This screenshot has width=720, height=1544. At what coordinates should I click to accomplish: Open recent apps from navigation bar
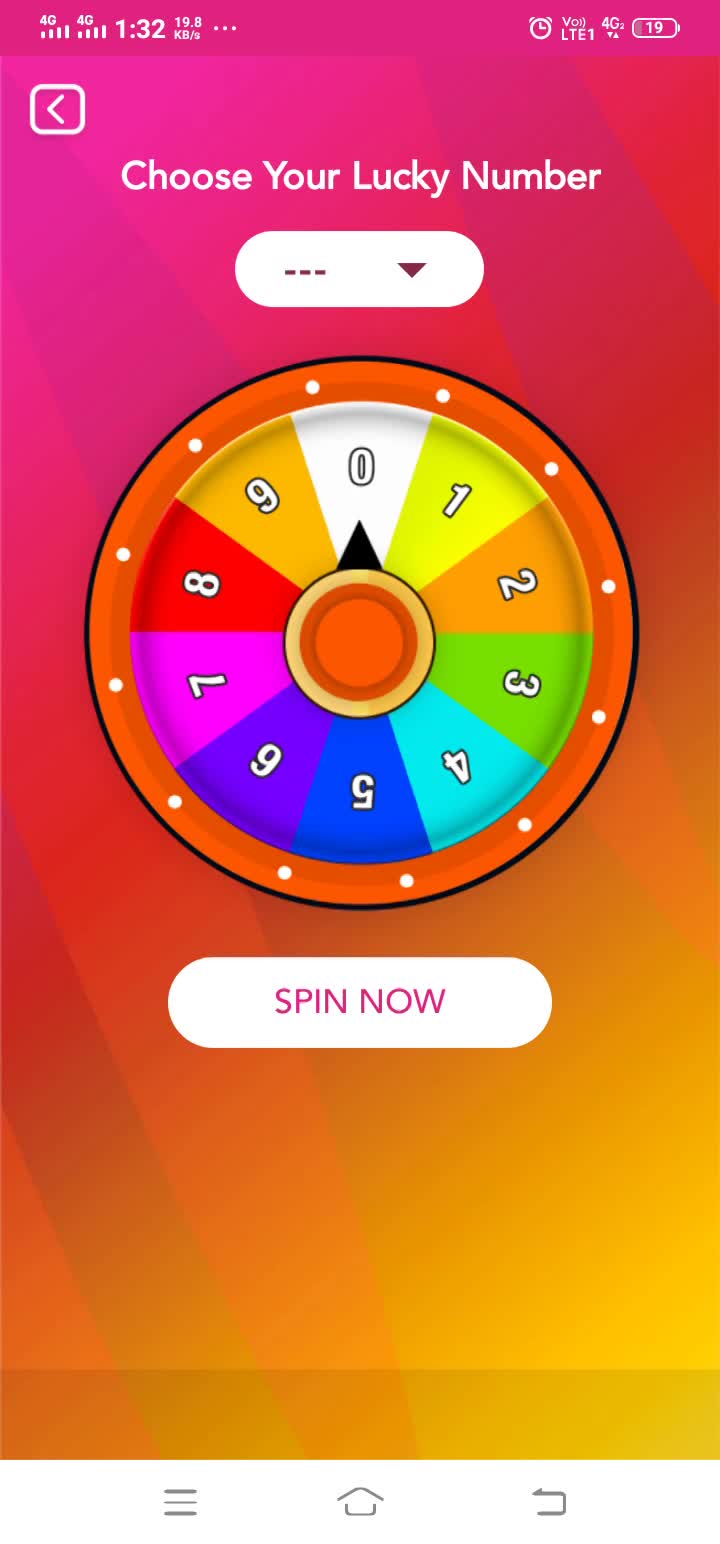click(180, 1502)
